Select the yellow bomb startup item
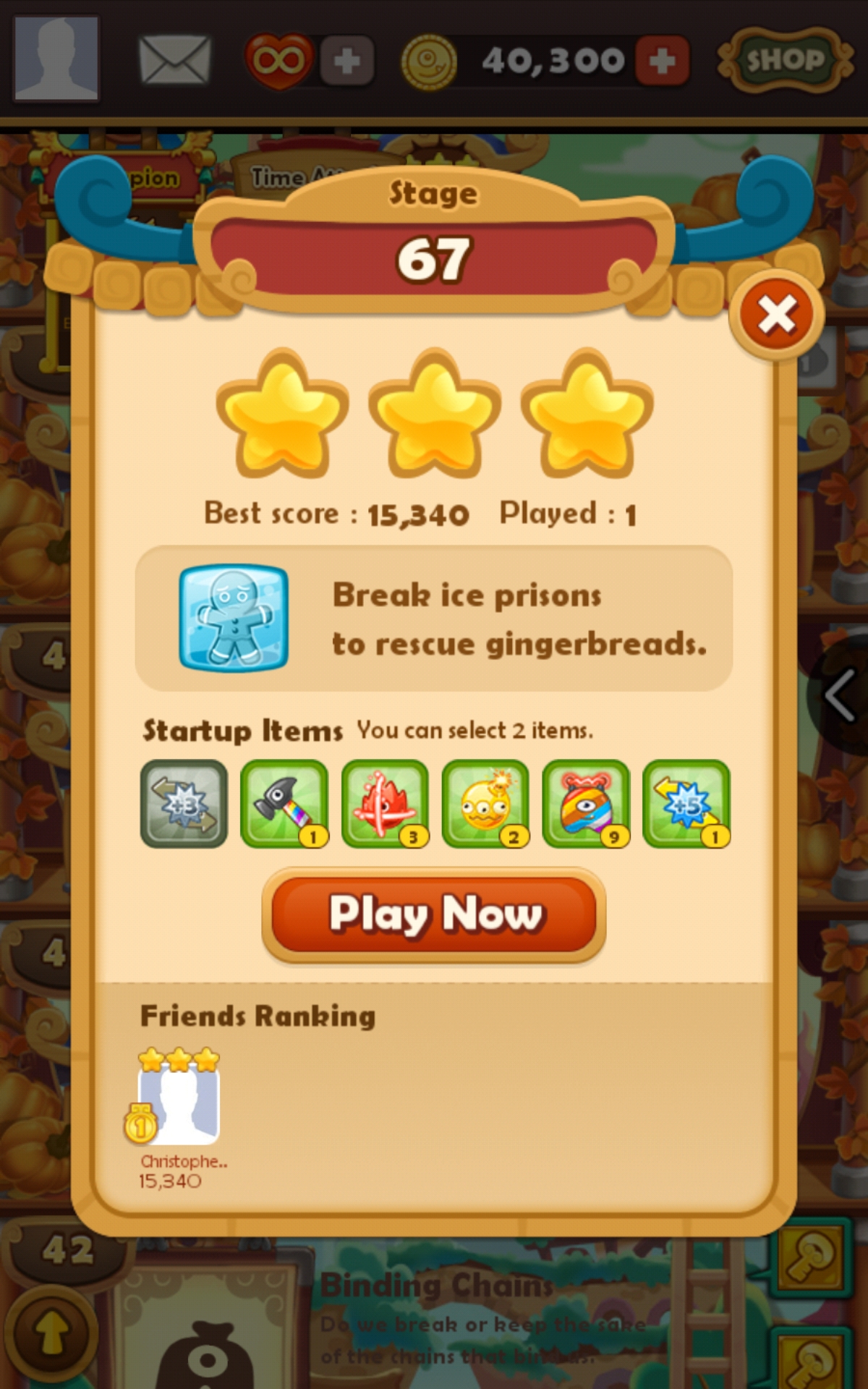This screenshot has width=868, height=1389. [485, 803]
